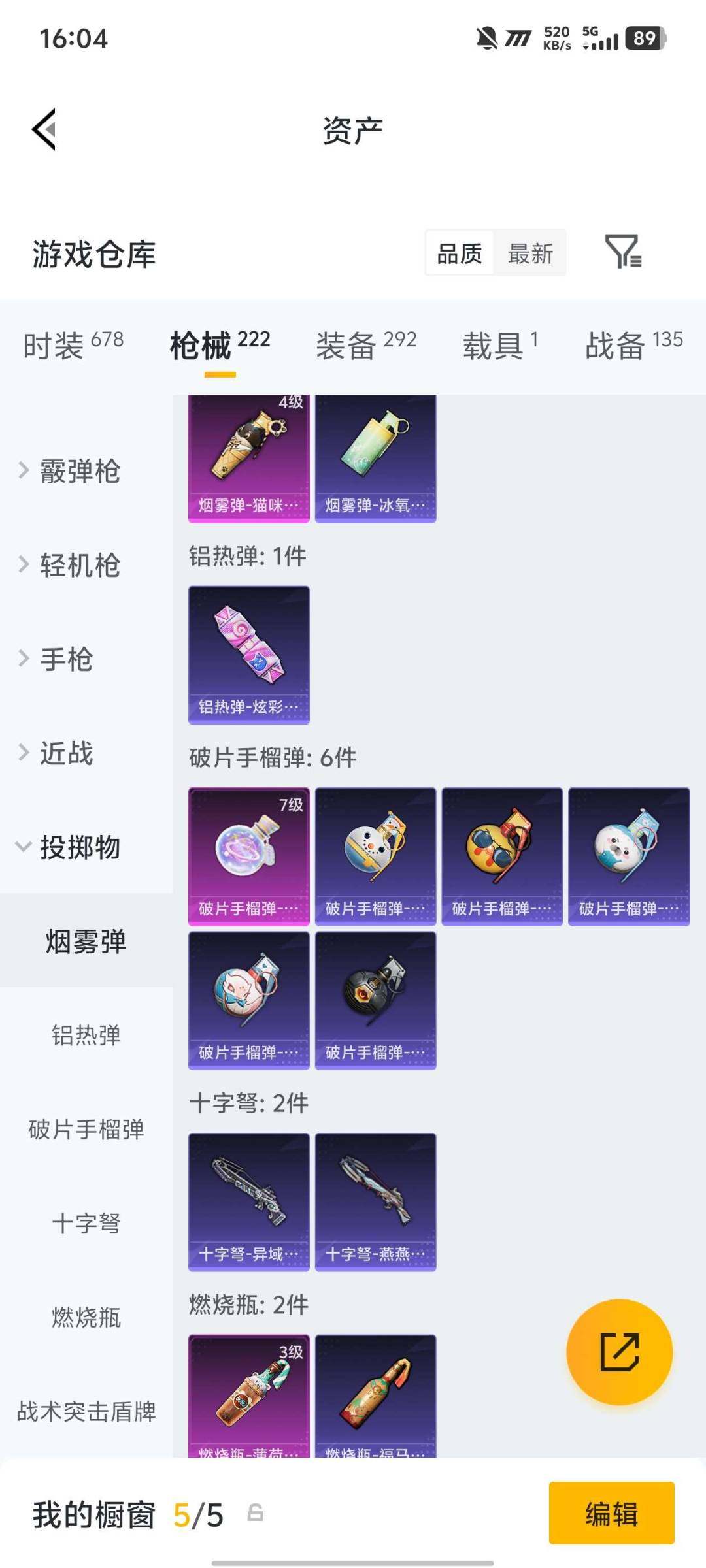Open the 铝热弹-炫彩 item card
Image resolution: width=706 pixels, height=1568 pixels.
tap(248, 653)
